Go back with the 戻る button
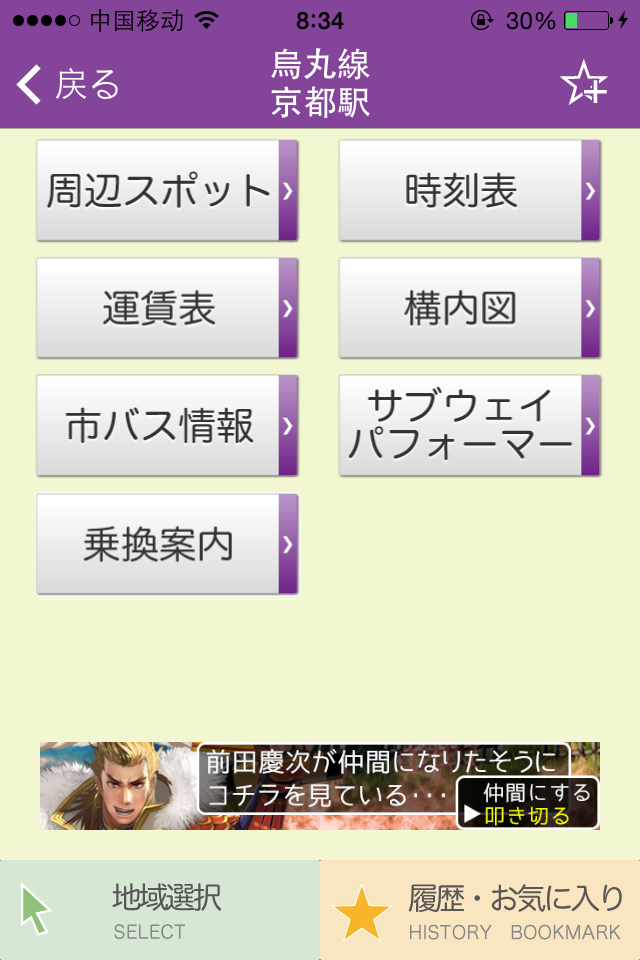Image resolution: width=640 pixels, height=960 pixels. tap(68, 85)
